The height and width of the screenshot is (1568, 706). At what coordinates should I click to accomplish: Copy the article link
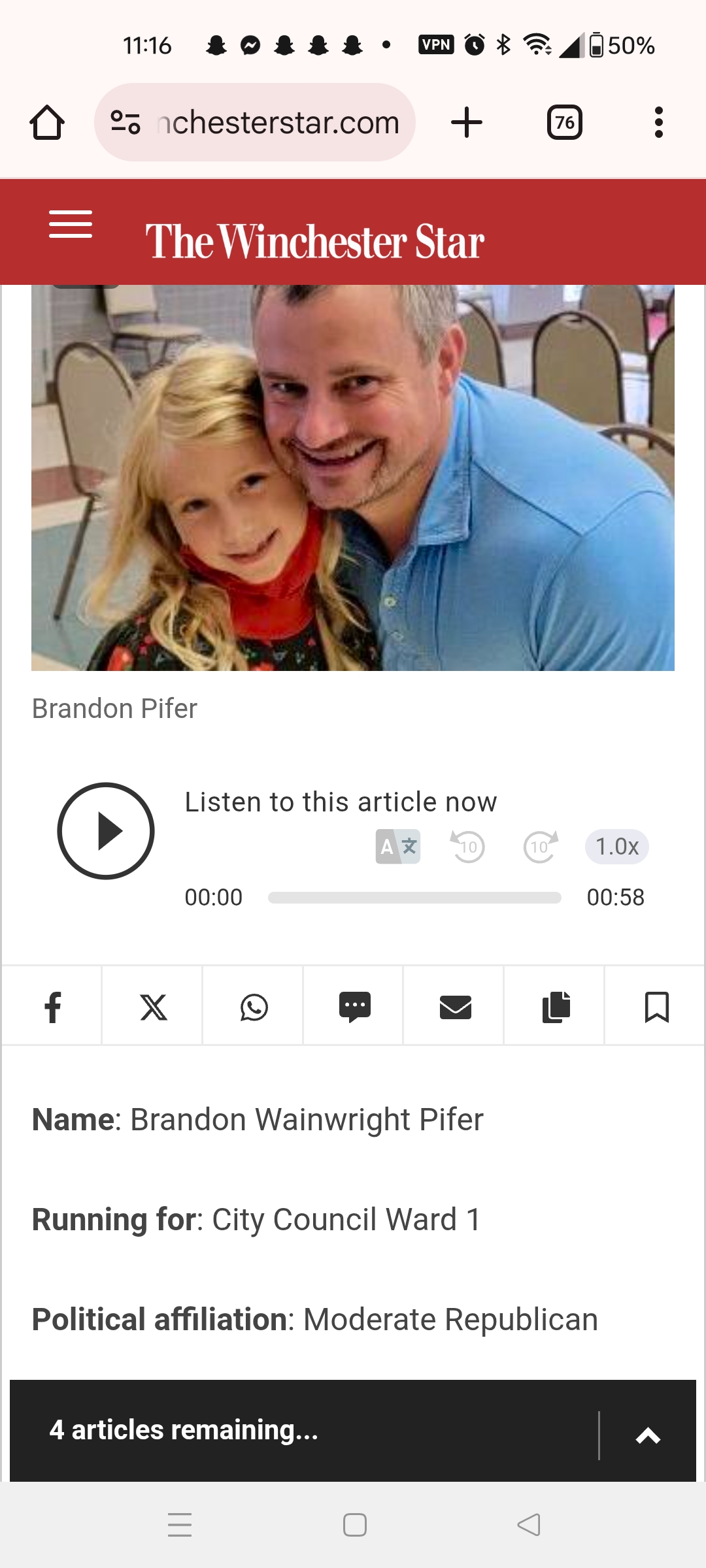point(556,1007)
